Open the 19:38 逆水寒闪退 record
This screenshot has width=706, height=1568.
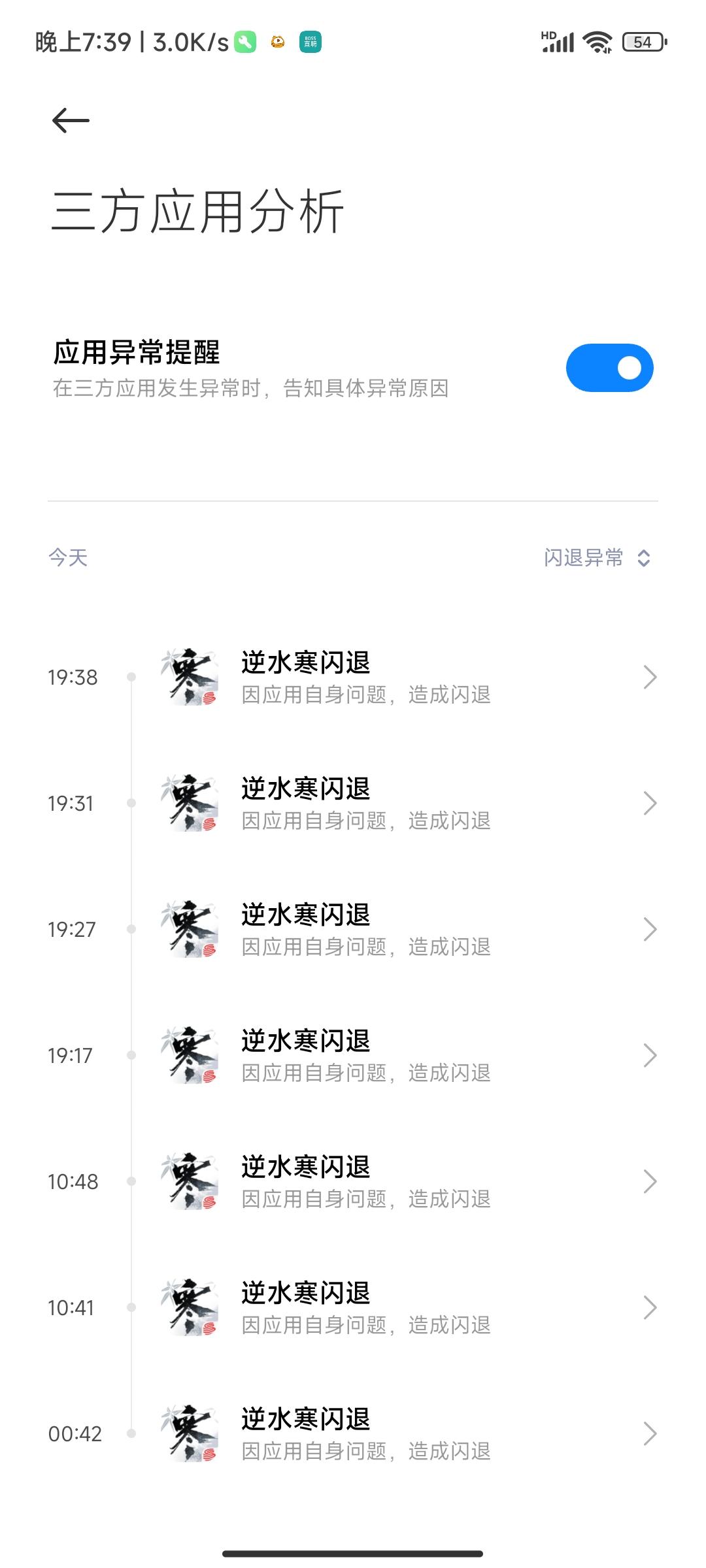tap(392, 678)
